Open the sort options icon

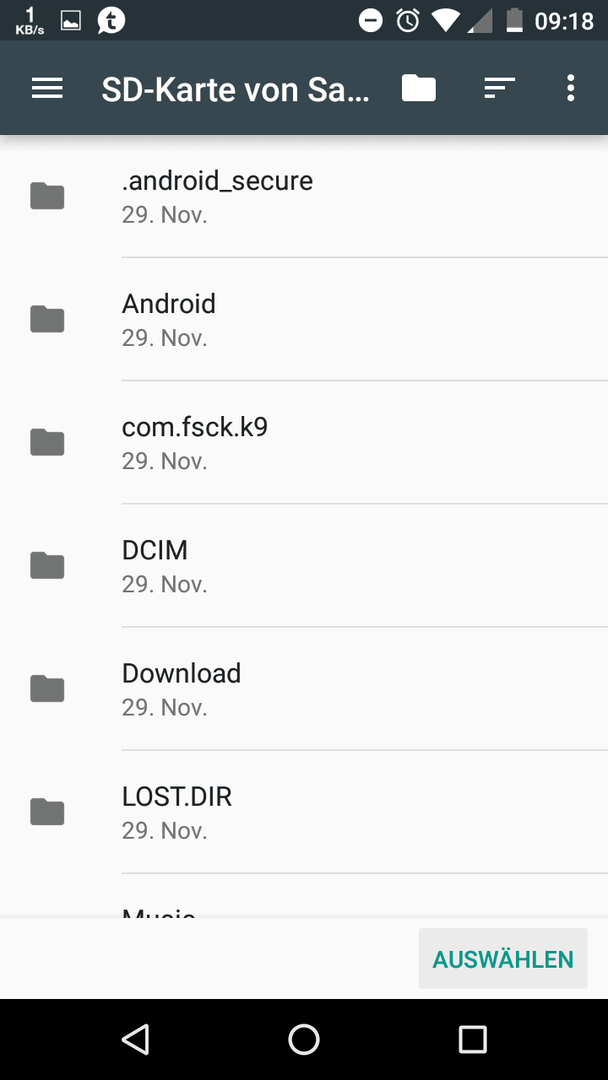[499, 88]
